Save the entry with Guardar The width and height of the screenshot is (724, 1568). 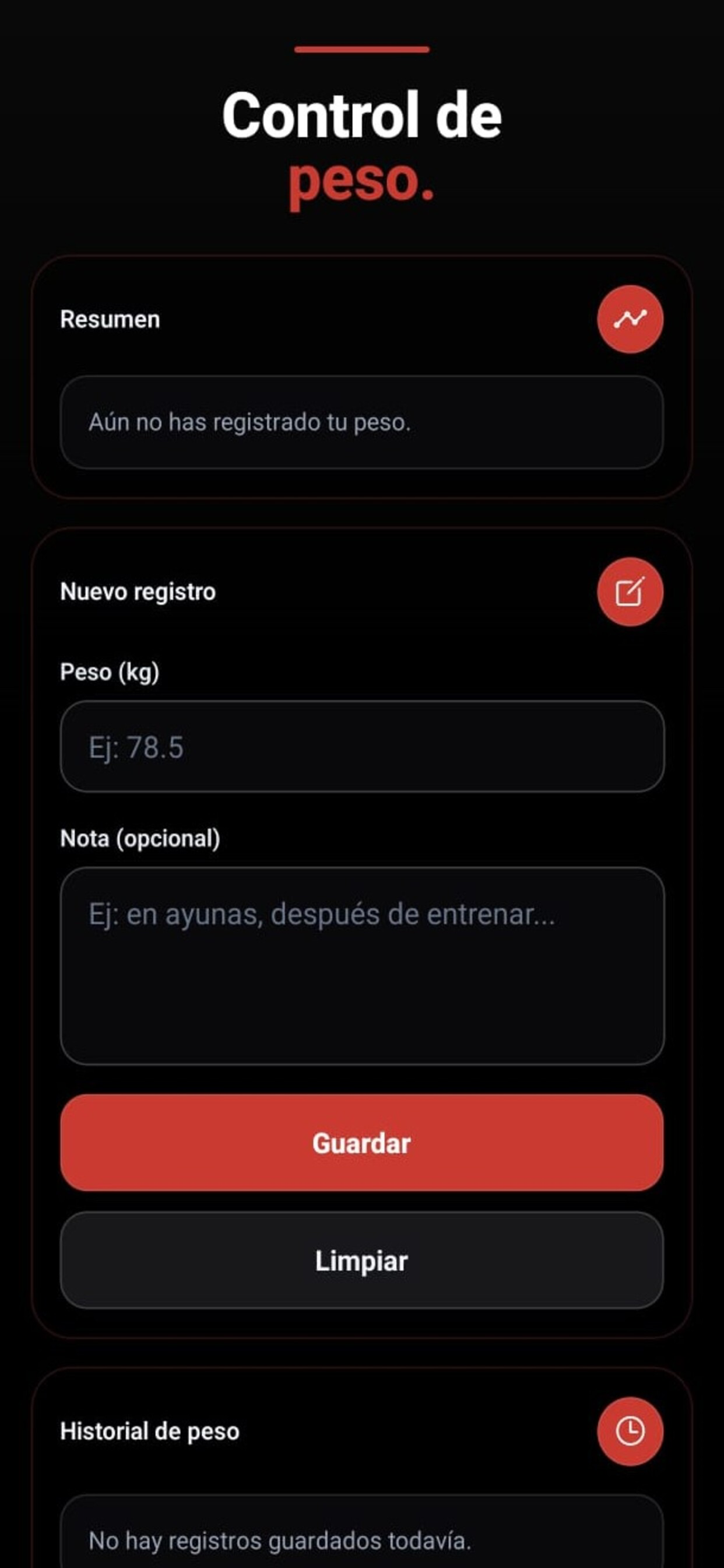[x=362, y=1143]
